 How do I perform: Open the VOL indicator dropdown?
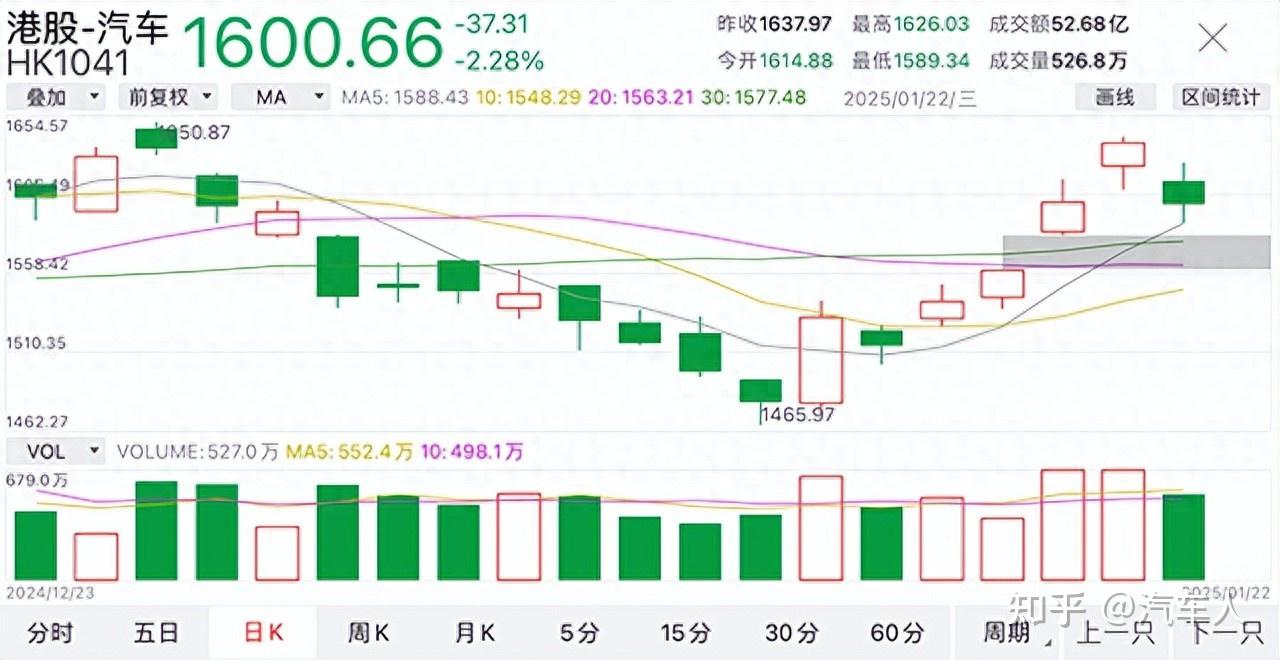[x=56, y=451]
